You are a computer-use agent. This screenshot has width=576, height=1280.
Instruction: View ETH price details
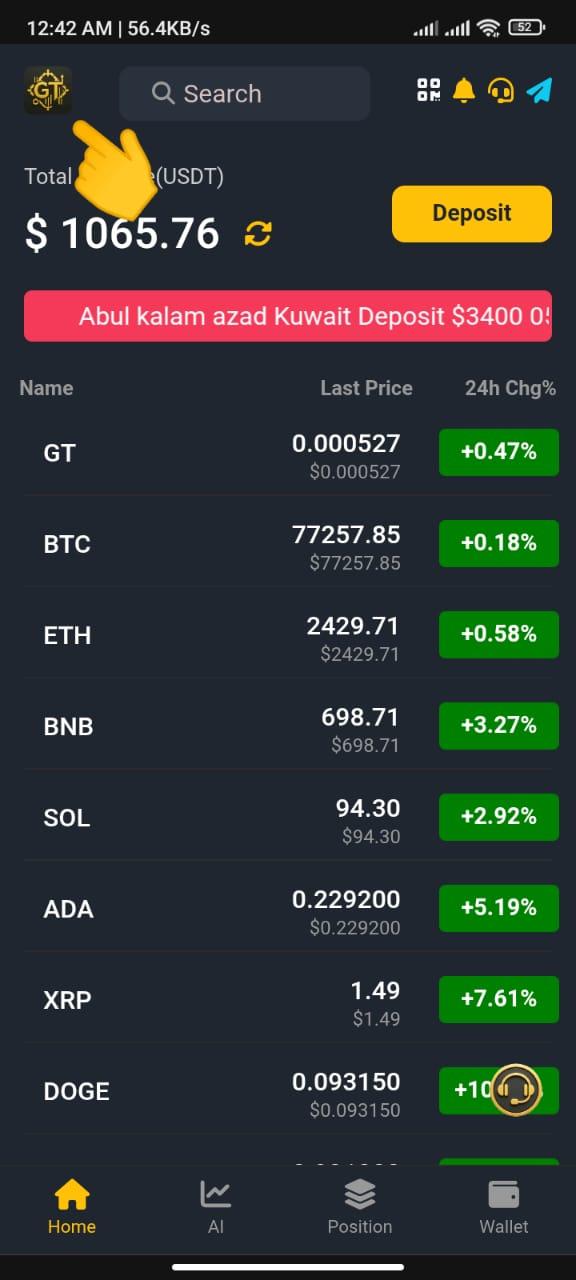click(288, 635)
